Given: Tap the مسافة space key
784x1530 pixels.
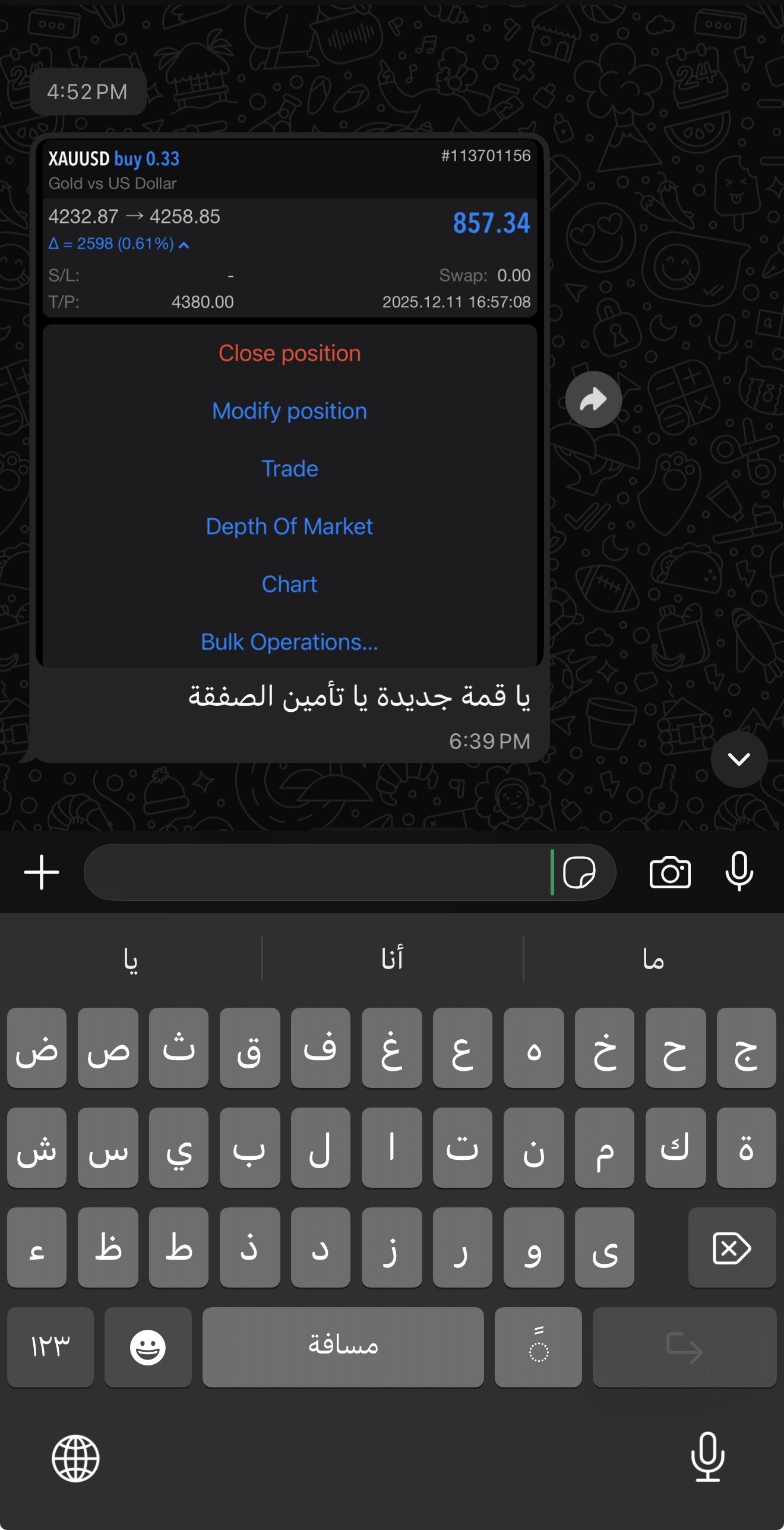Looking at the screenshot, I should pos(343,1346).
